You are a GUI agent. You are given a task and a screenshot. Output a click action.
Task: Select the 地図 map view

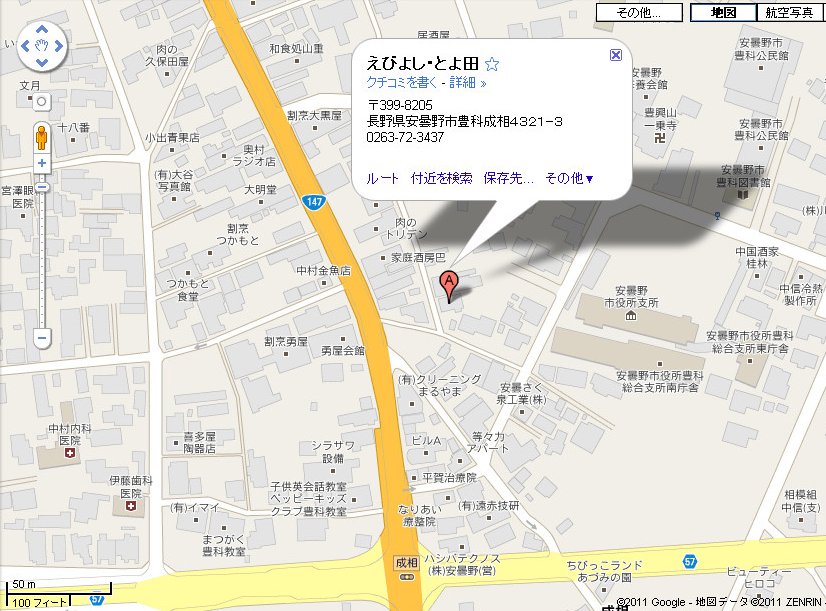coord(723,13)
